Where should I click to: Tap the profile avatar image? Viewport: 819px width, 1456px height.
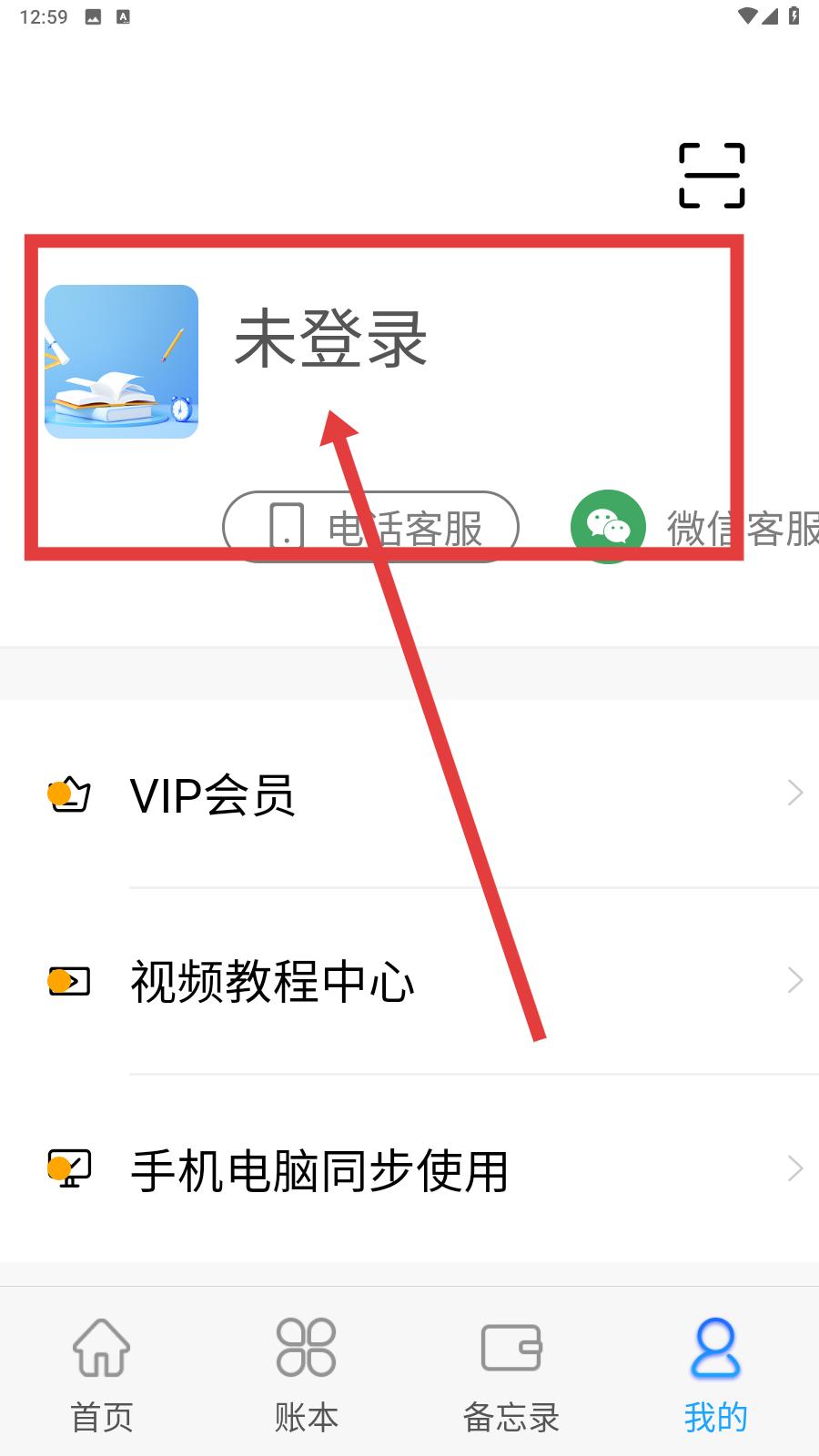click(x=121, y=361)
